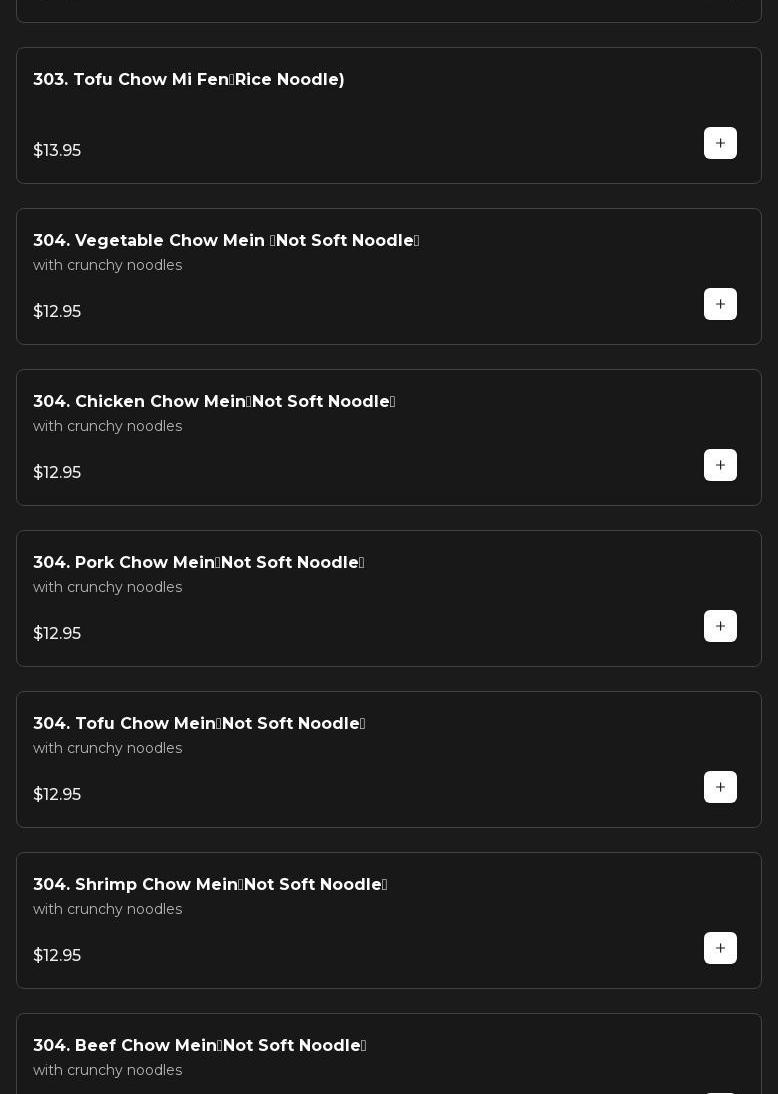
Task: Add 304 Chicken Chow Mein to cart
Action: coord(720,465)
